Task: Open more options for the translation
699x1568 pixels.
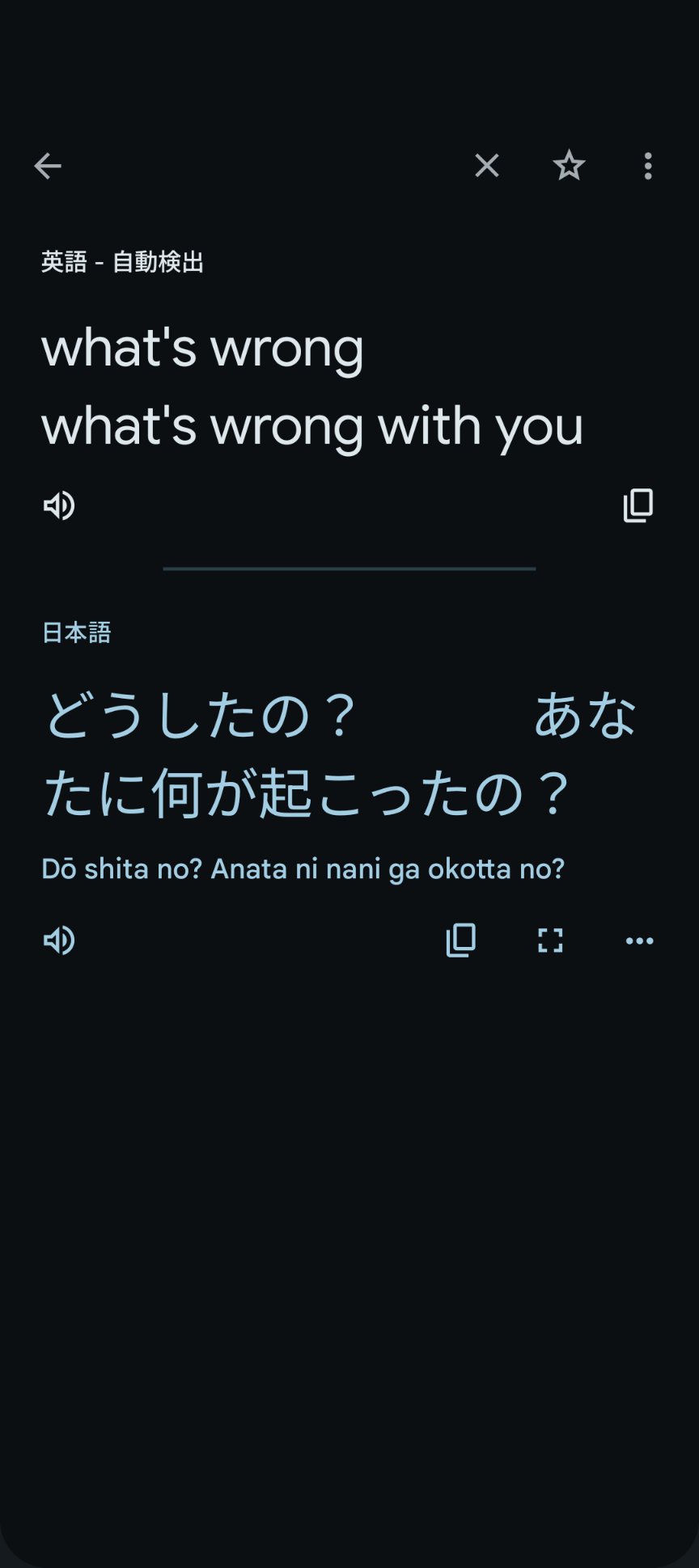Action: pos(639,940)
